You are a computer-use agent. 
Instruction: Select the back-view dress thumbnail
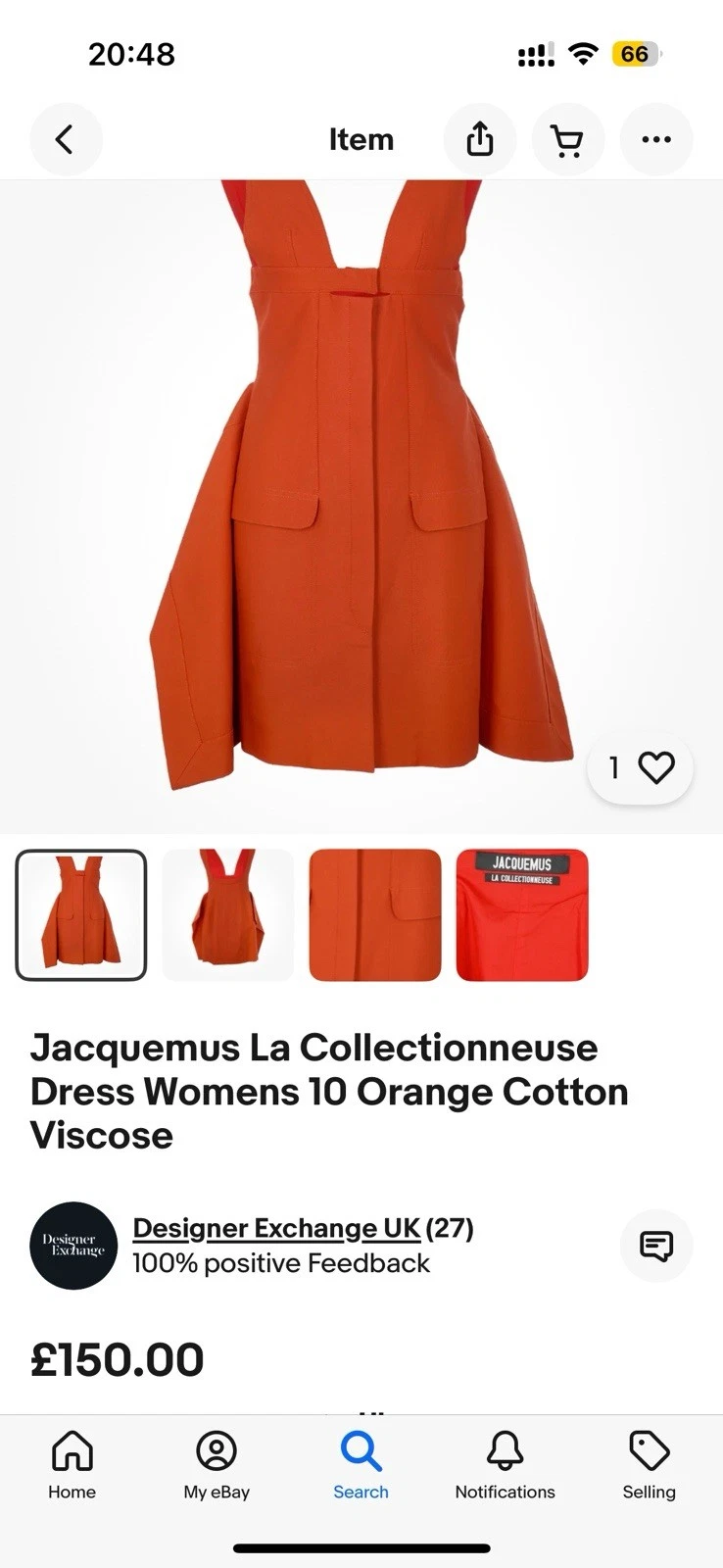tap(227, 913)
